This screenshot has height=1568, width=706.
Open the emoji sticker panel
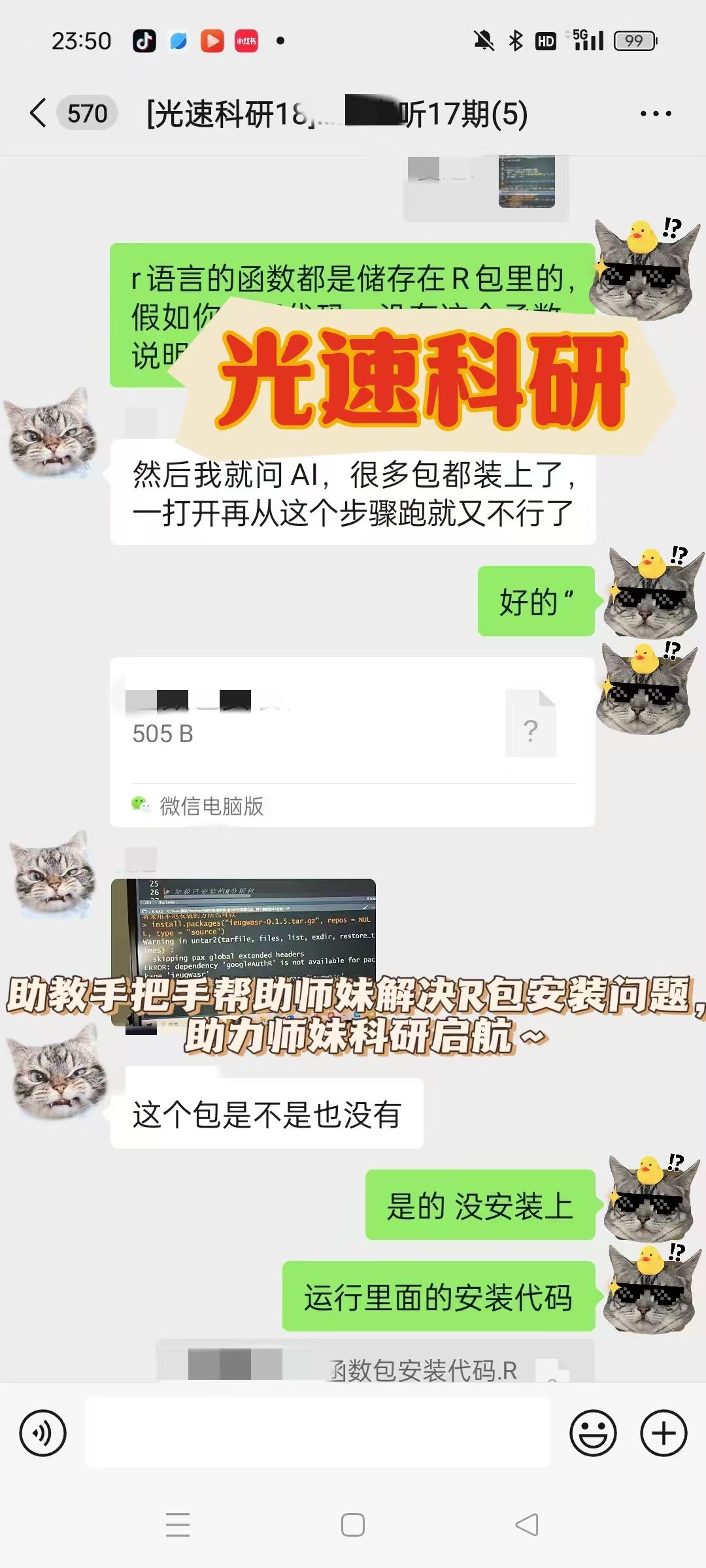[593, 1433]
